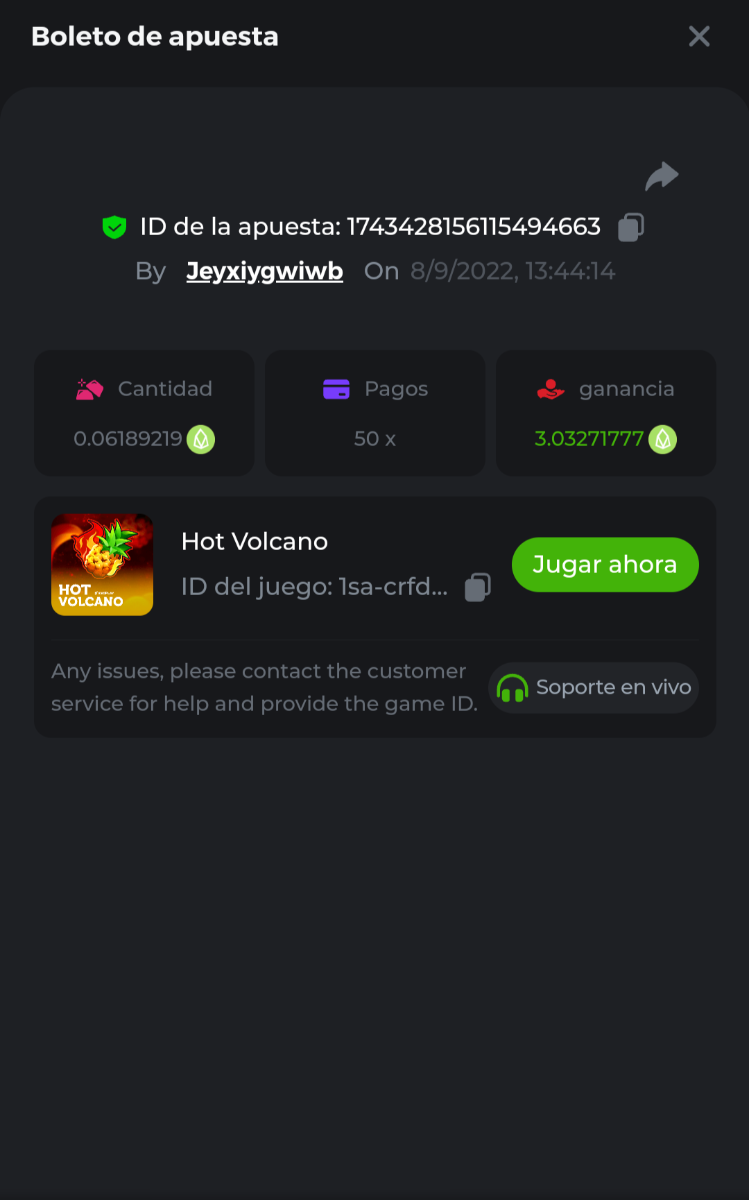
Task: Copy the Hot Volcano game ID
Action: 478,587
